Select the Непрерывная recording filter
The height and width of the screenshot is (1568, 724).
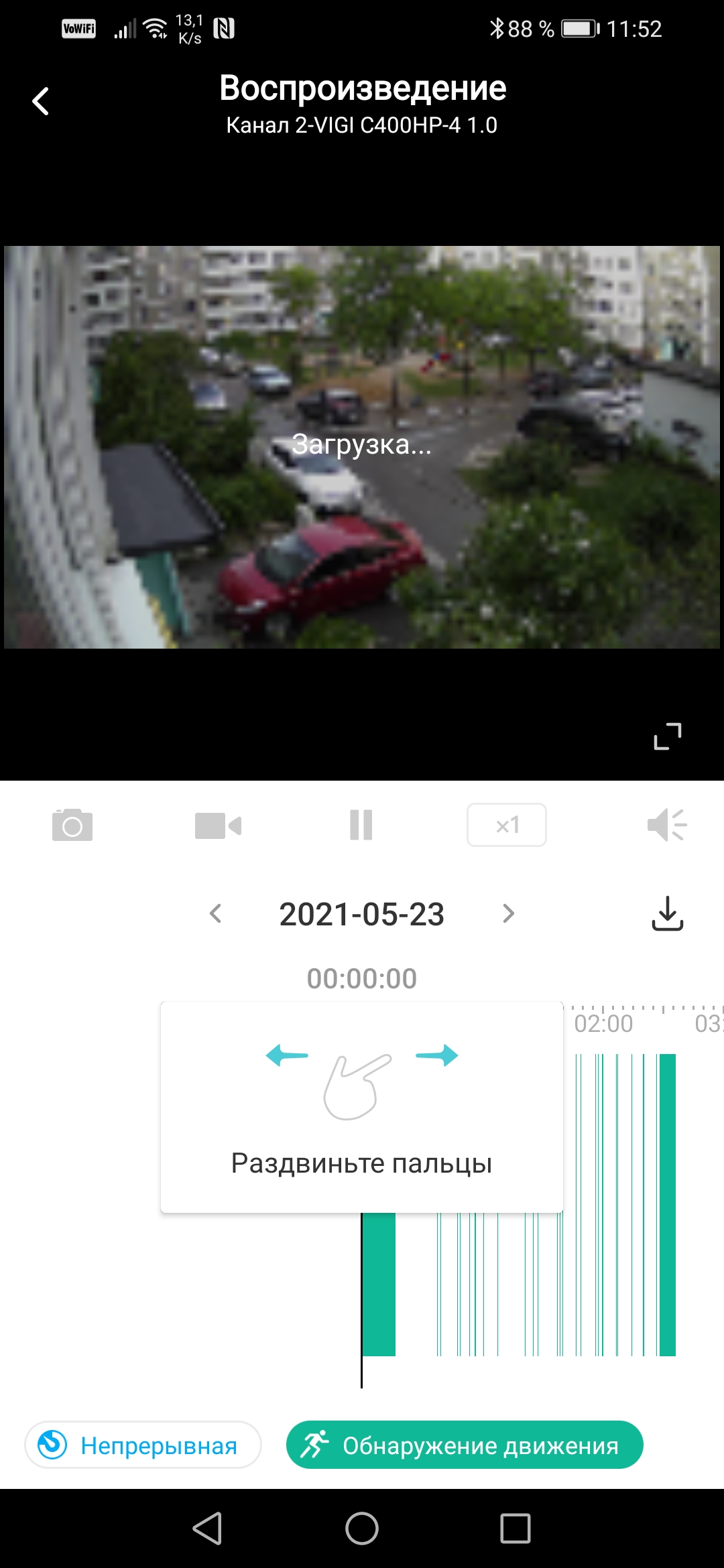pyautogui.click(x=143, y=1445)
